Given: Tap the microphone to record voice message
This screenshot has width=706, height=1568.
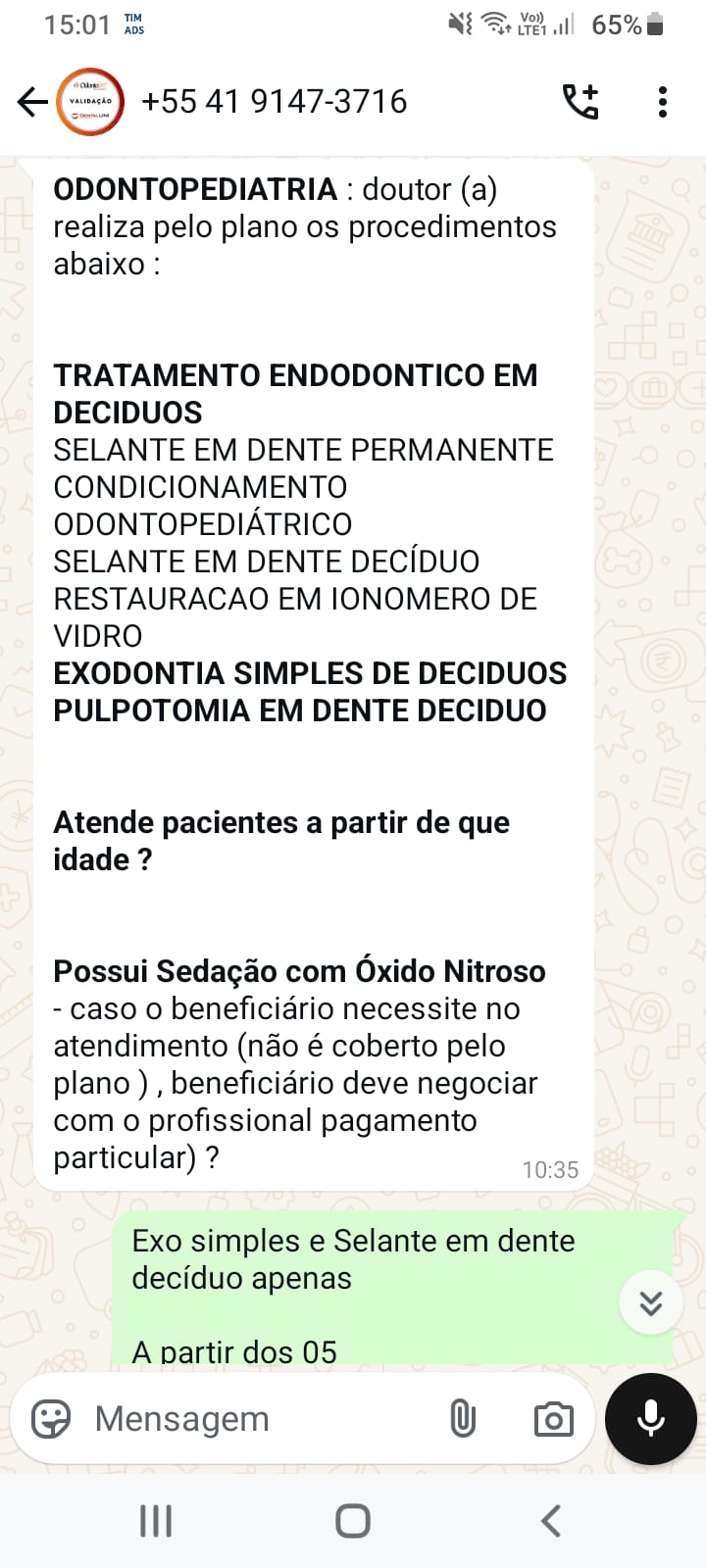Looking at the screenshot, I should pos(651,1419).
